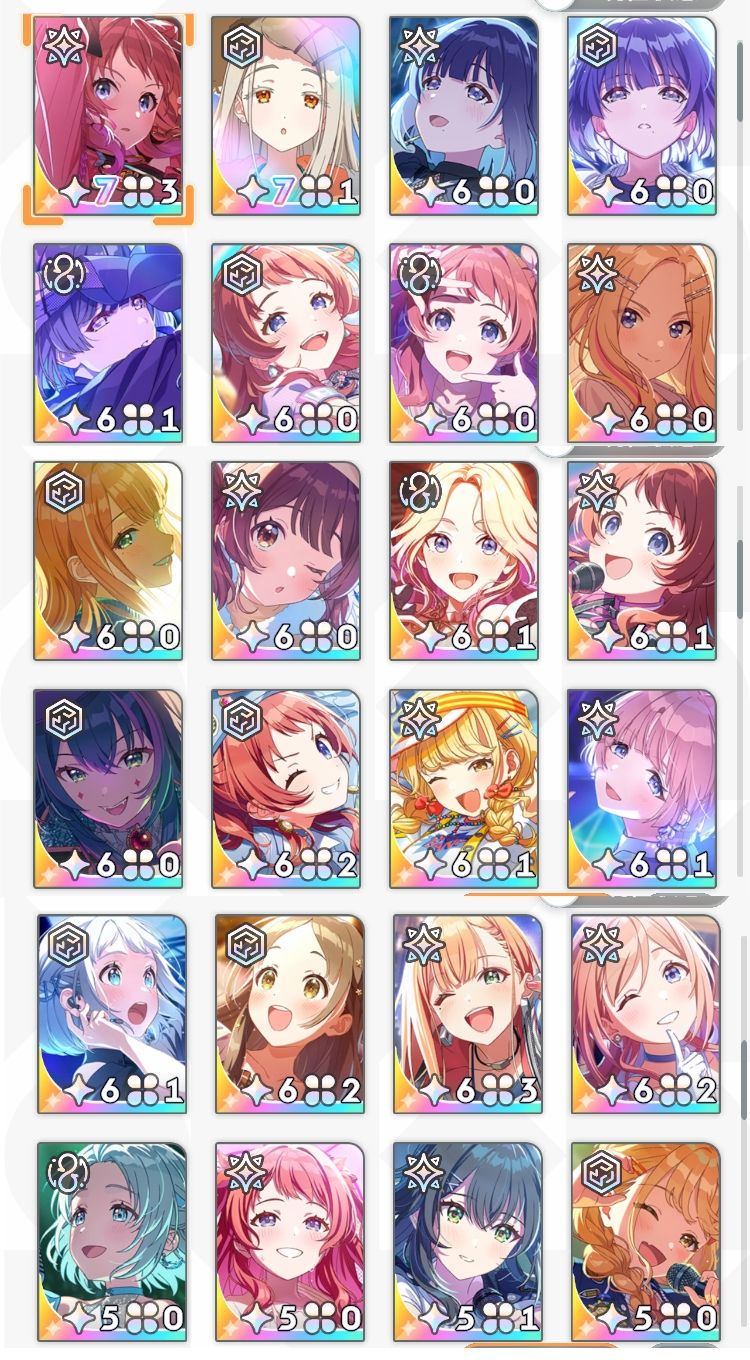Select the pink-haired girl pointing at her cheek
This screenshot has height=1360, width=750.
(464, 342)
